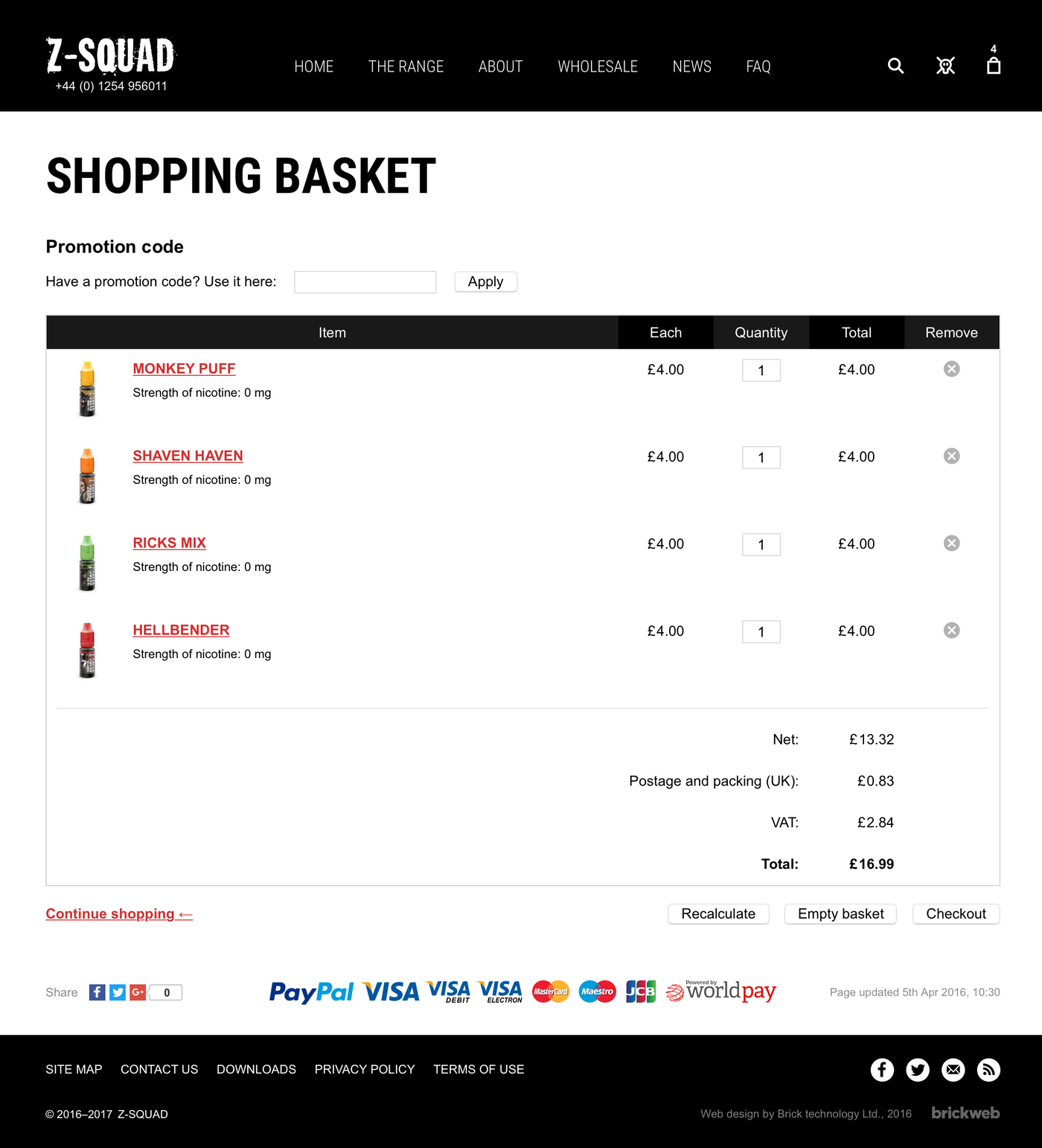1042x1148 pixels.
Task: Empty the basket
Action: pyautogui.click(x=840, y=913)
